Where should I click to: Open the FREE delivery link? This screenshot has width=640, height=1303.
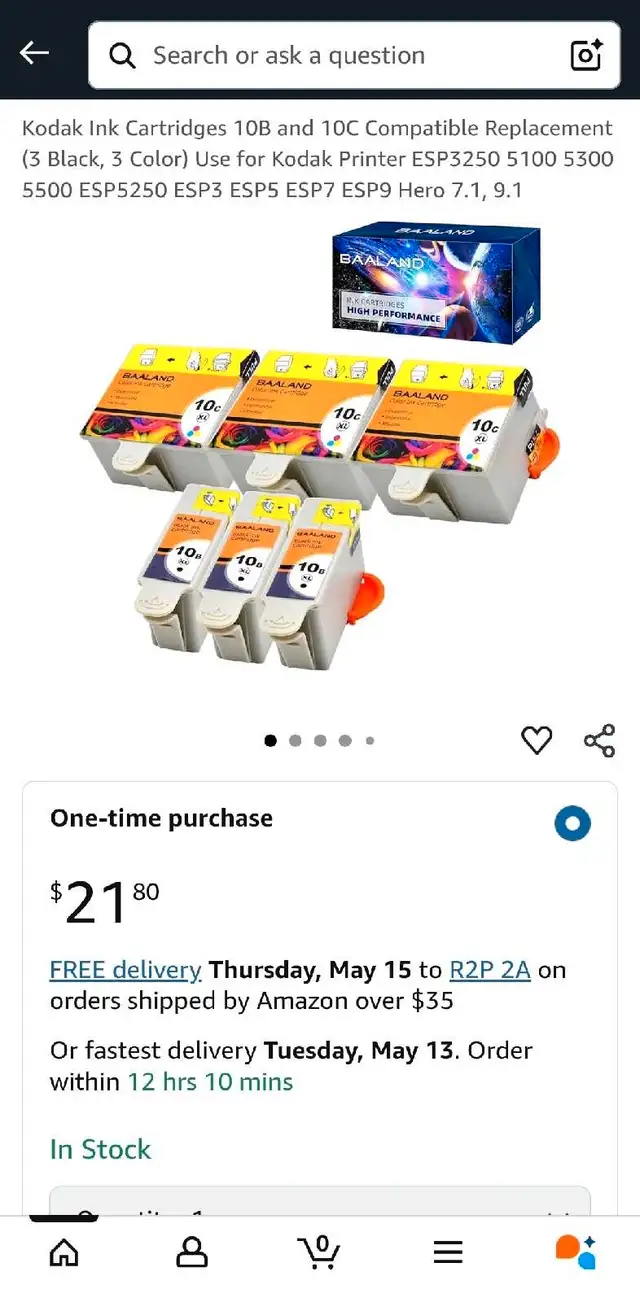(126, 969)
